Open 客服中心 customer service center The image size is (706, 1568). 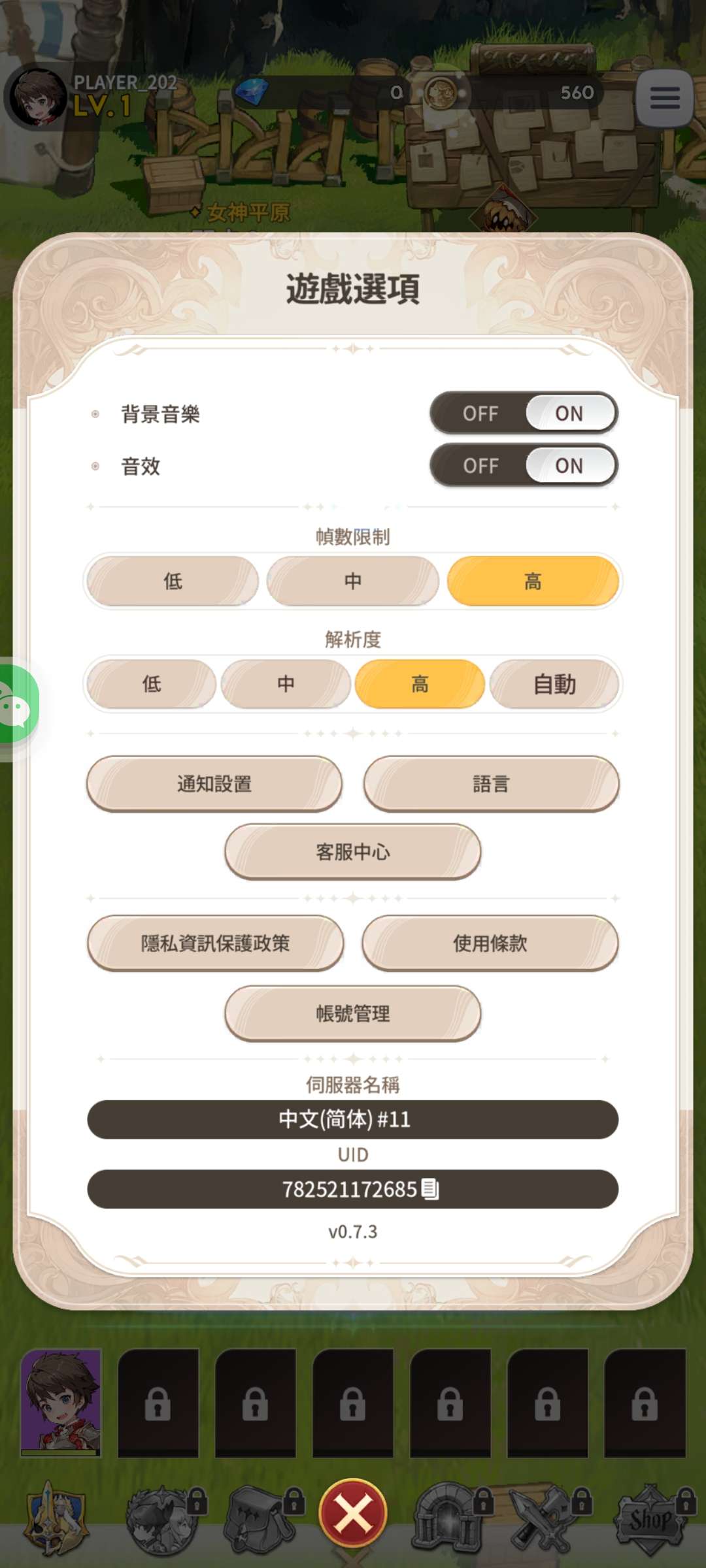tap(353, 851)
